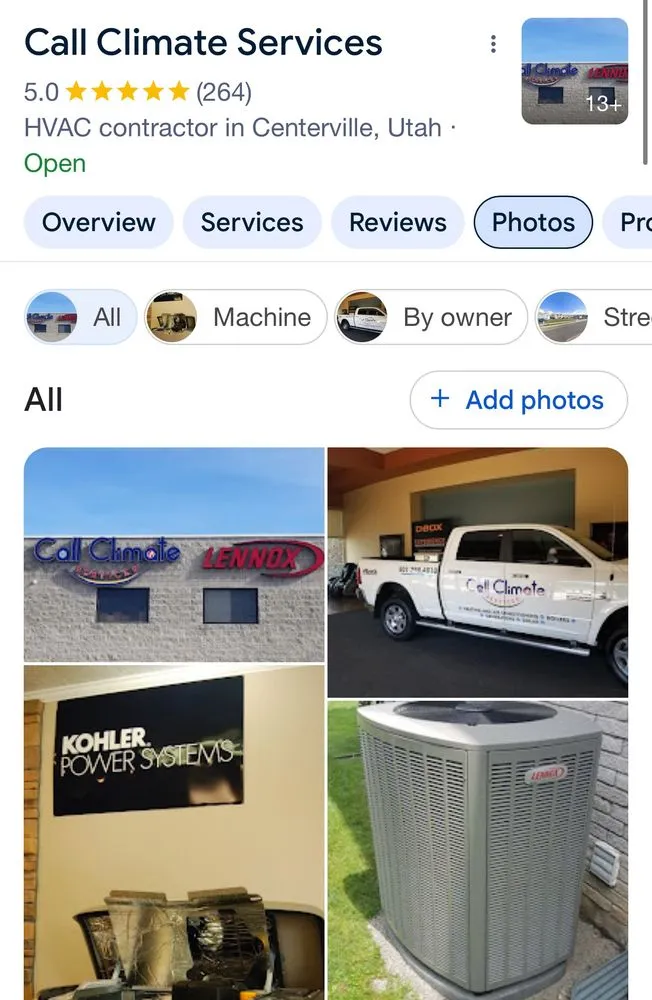
Task: Open the white Call Climate truck photo
Action: pyautogui.click(x=478, y=571)
